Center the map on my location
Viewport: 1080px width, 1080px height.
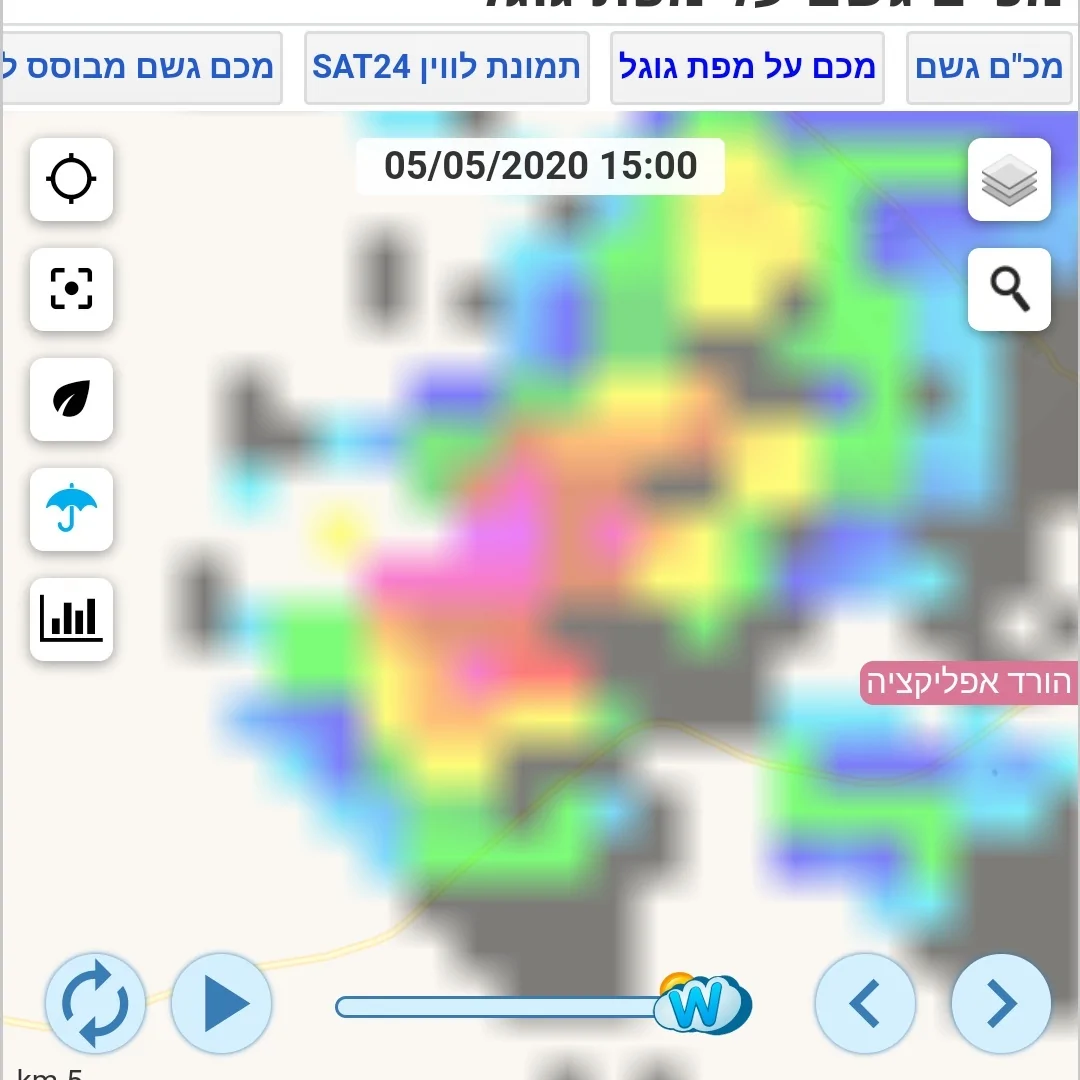point(72,180)
